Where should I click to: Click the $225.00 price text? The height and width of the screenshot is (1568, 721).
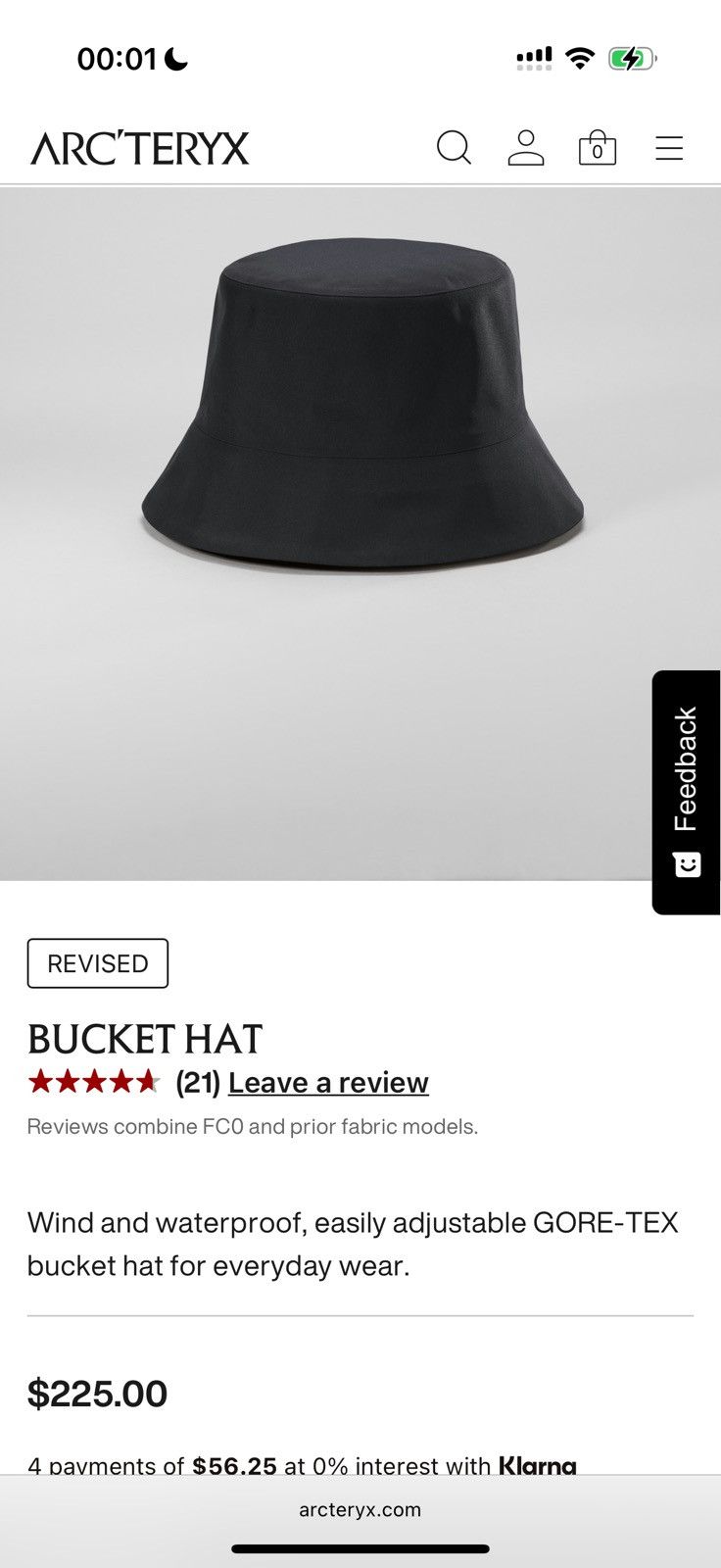[98, 1392]
